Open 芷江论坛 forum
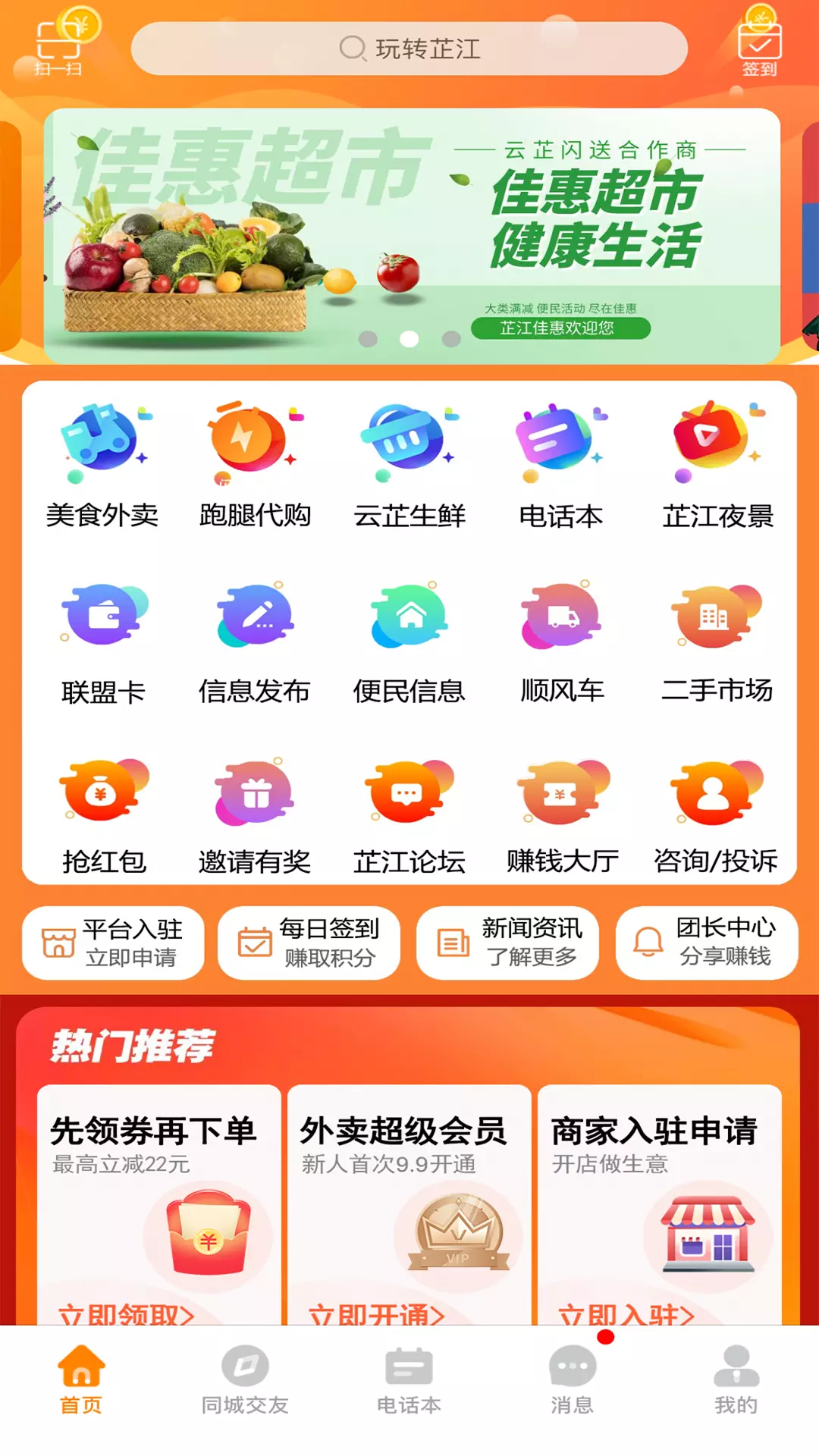This screenshot has height=1456, width=819. click(409, 817)
